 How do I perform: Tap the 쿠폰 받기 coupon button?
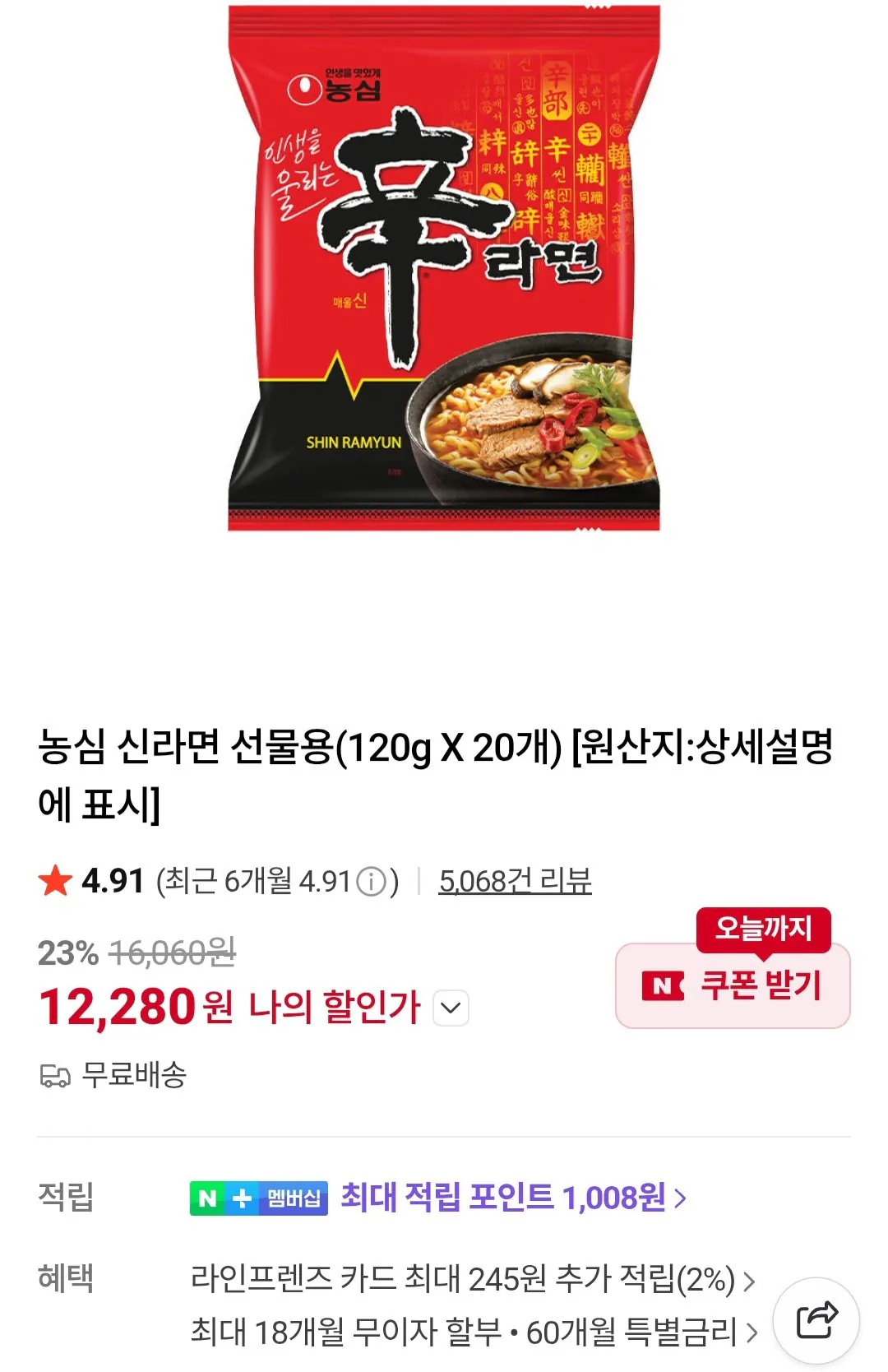(x=733, y=985)
